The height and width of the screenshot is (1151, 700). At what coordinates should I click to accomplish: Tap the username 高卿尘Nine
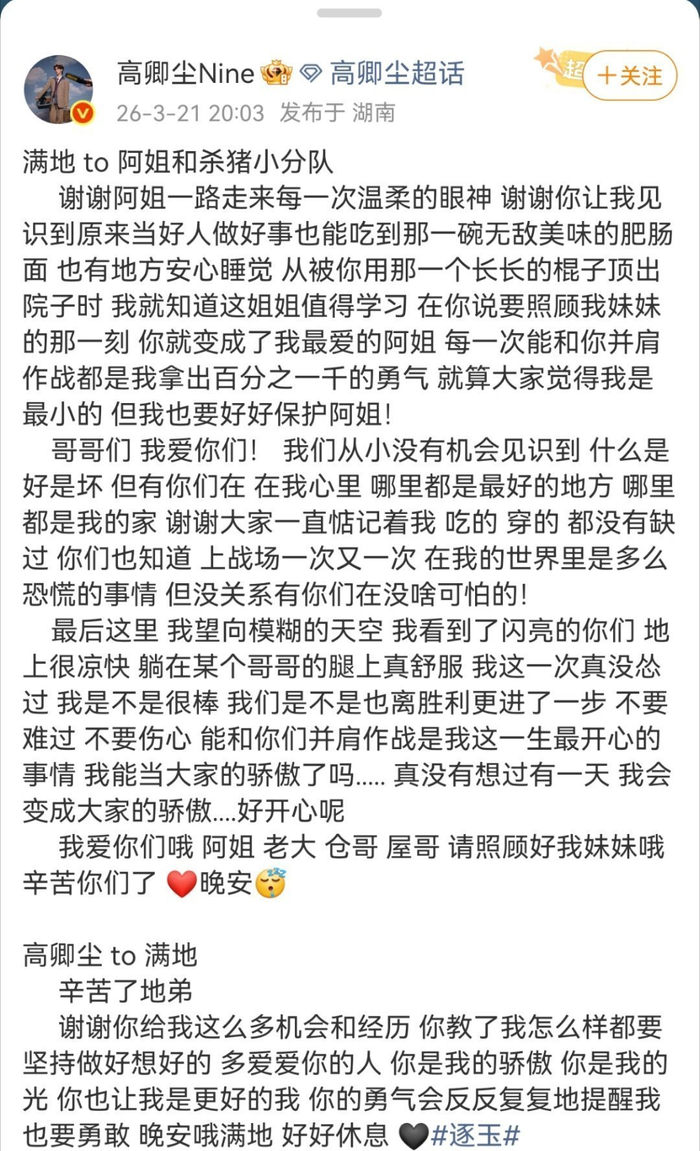pos(186,73)
